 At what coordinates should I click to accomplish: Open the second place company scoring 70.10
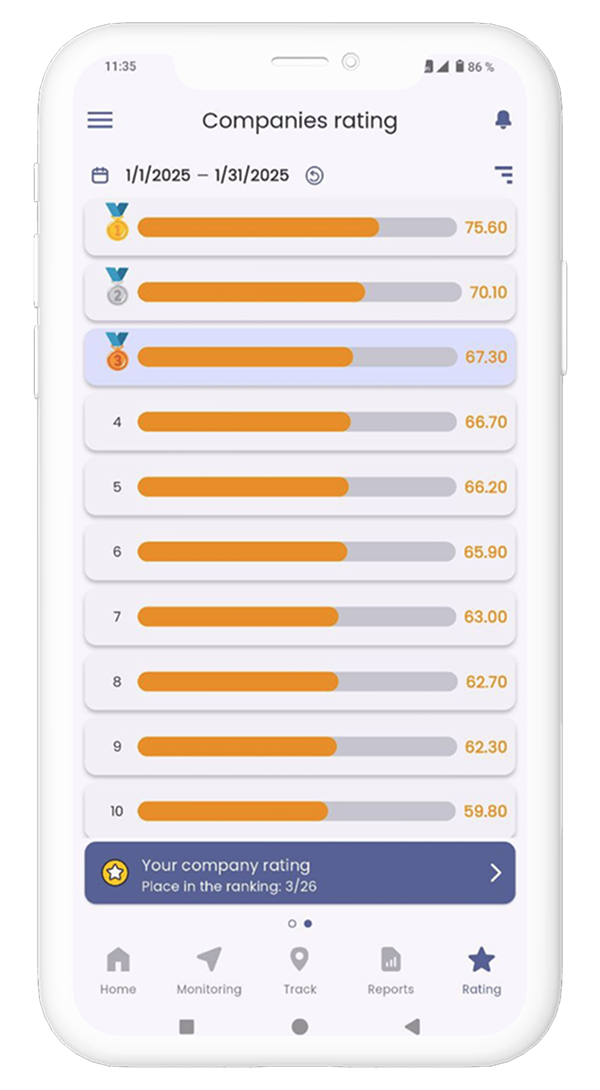(x=300, y=292)
